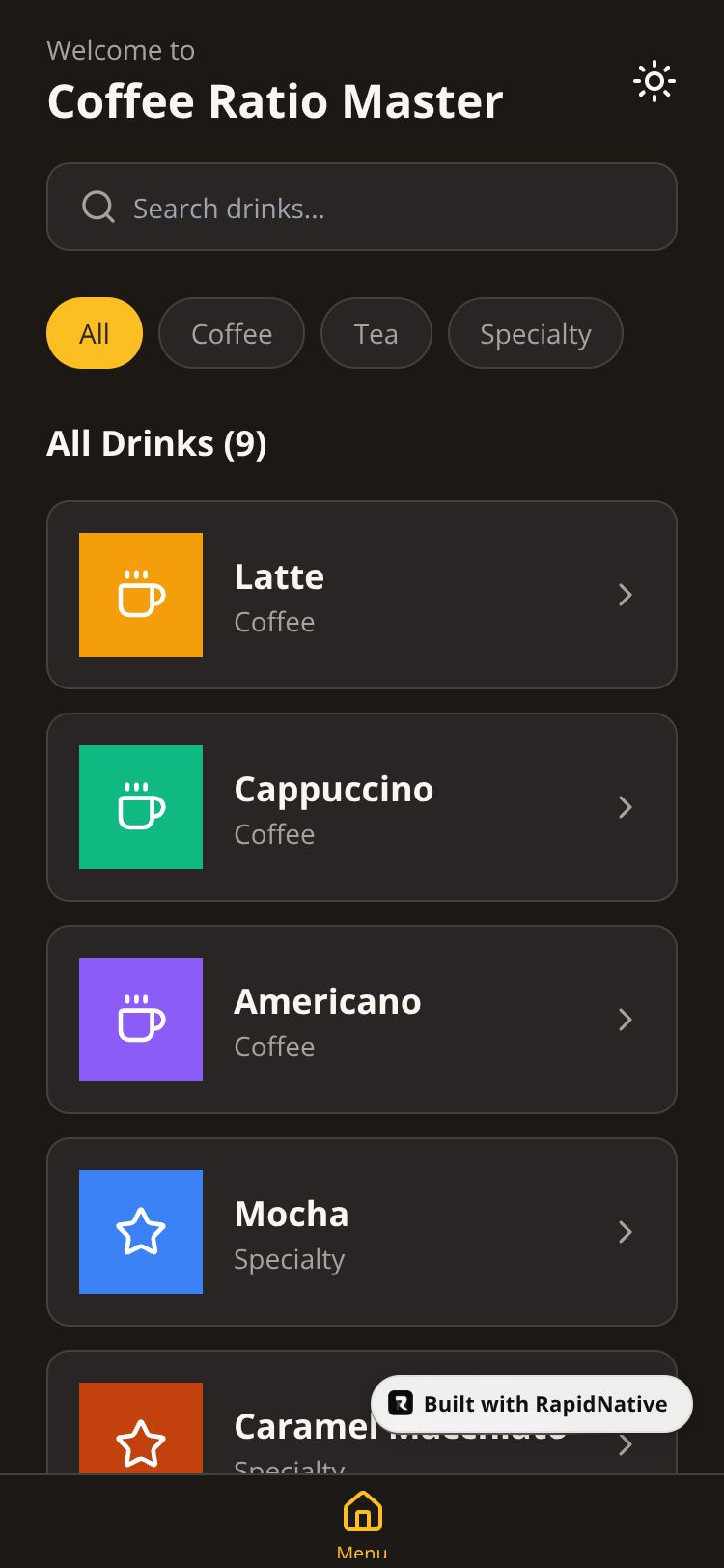The image size is (724, 1568).
Task: View the Cappuccino ratio details
Action: point(362,807)
